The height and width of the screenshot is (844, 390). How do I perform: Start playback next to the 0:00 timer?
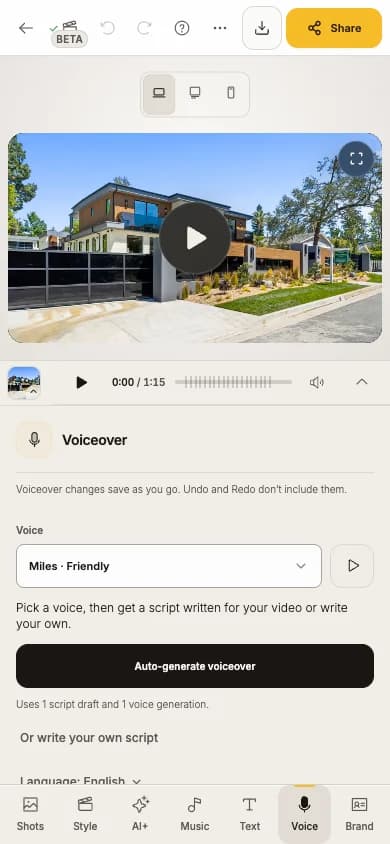[x=81, y=382]
